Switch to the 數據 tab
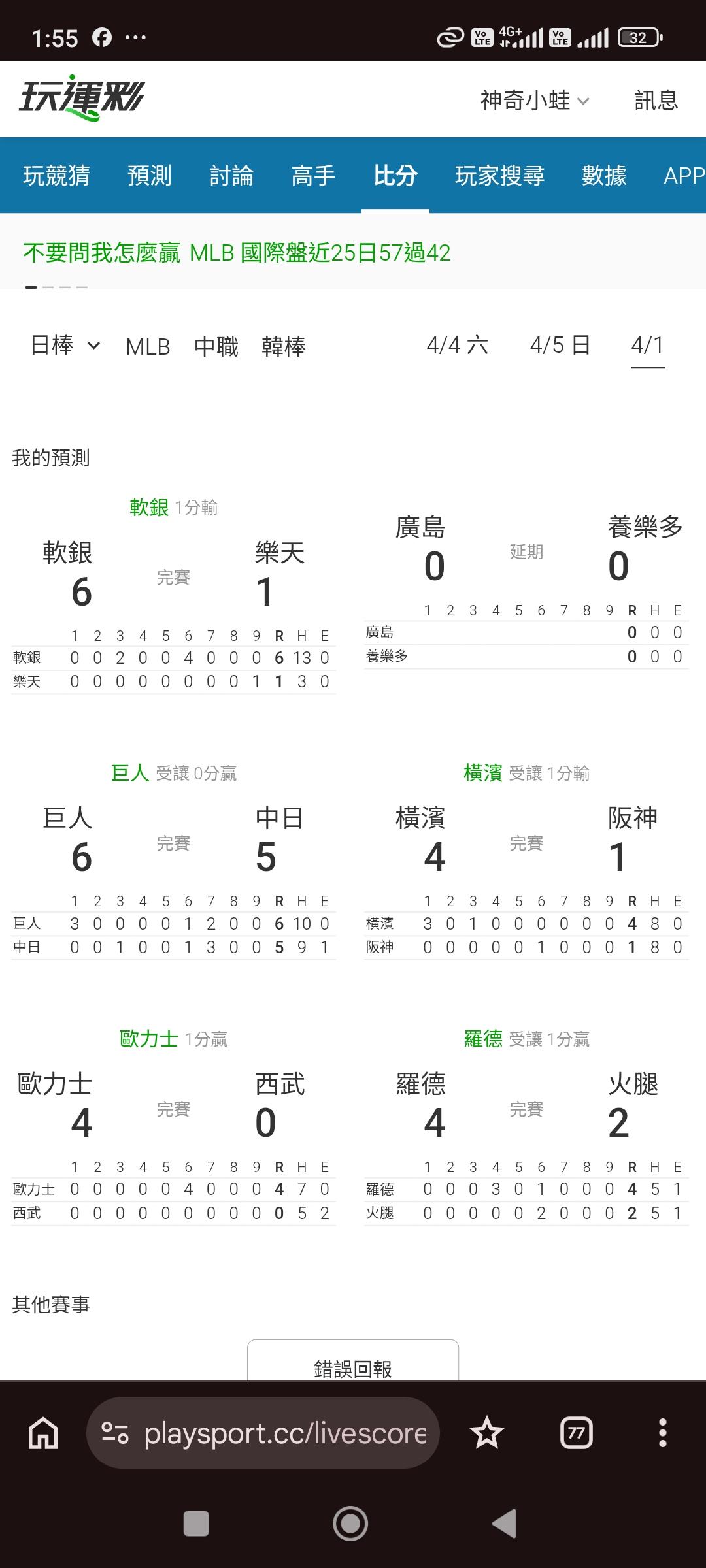 click(x=605, y=175)
